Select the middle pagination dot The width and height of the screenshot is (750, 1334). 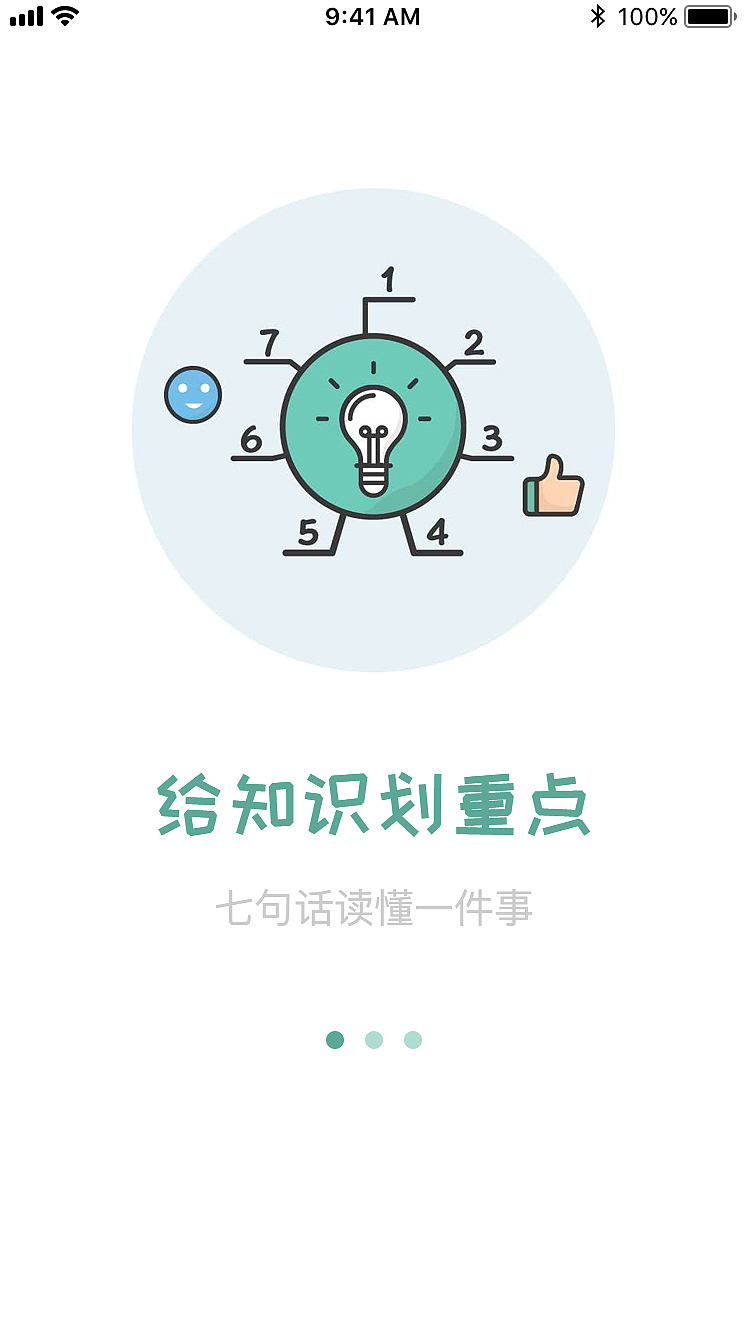point(374,1040)
